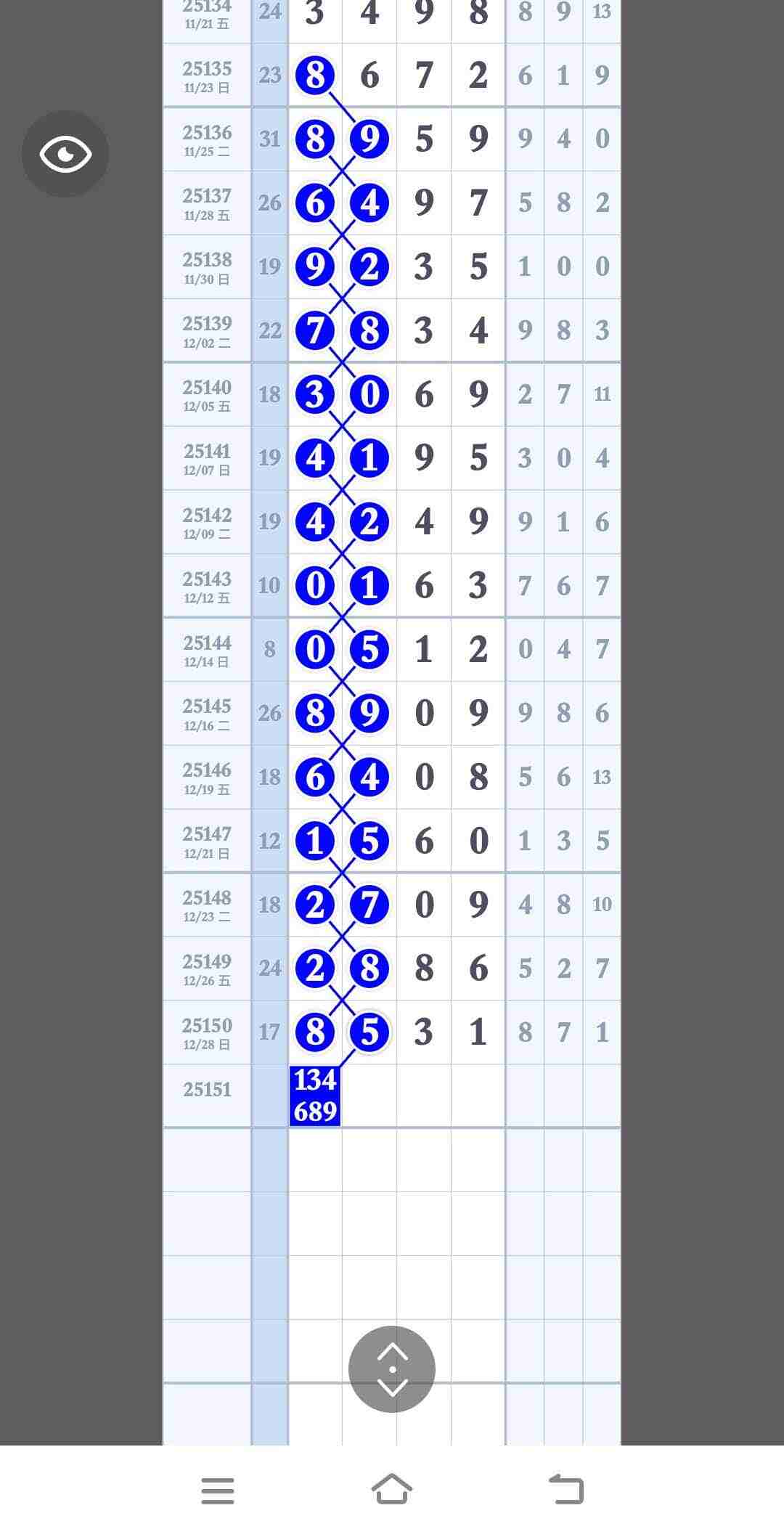
Task: Select the 134 689 prediction cell
Action: [315, 1096]
